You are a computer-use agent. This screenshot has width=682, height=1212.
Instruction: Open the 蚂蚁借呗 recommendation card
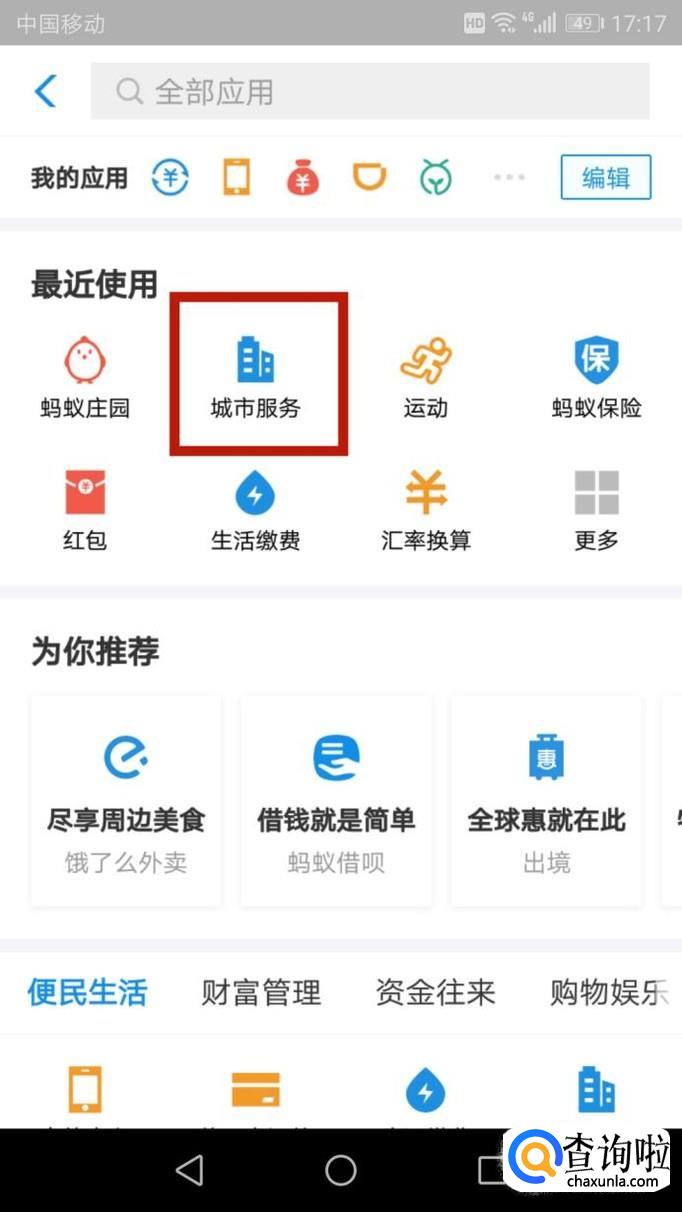pyautogui.click(x=336, y=801)
